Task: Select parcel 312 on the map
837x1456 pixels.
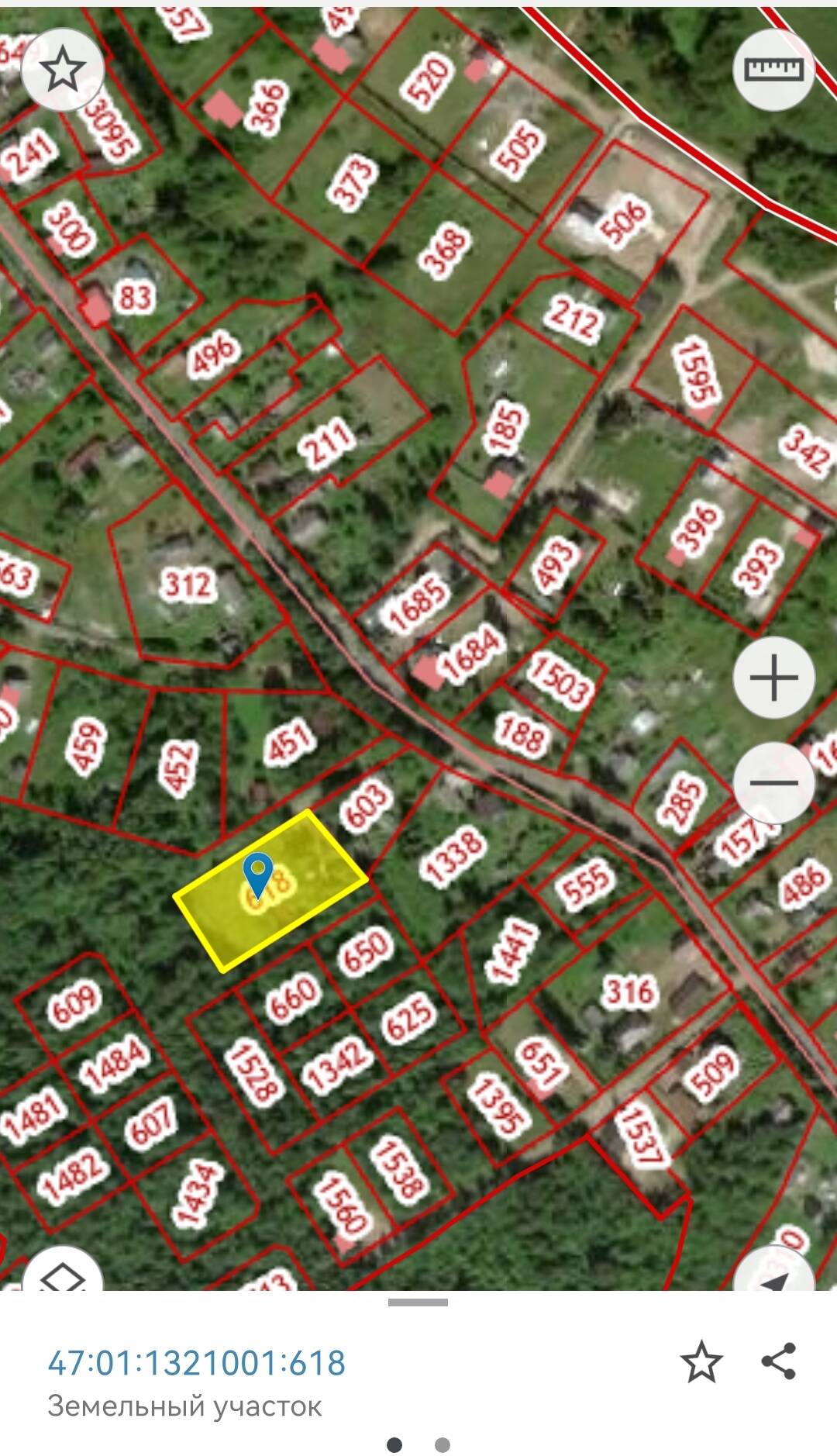Action: coord(188,585)
